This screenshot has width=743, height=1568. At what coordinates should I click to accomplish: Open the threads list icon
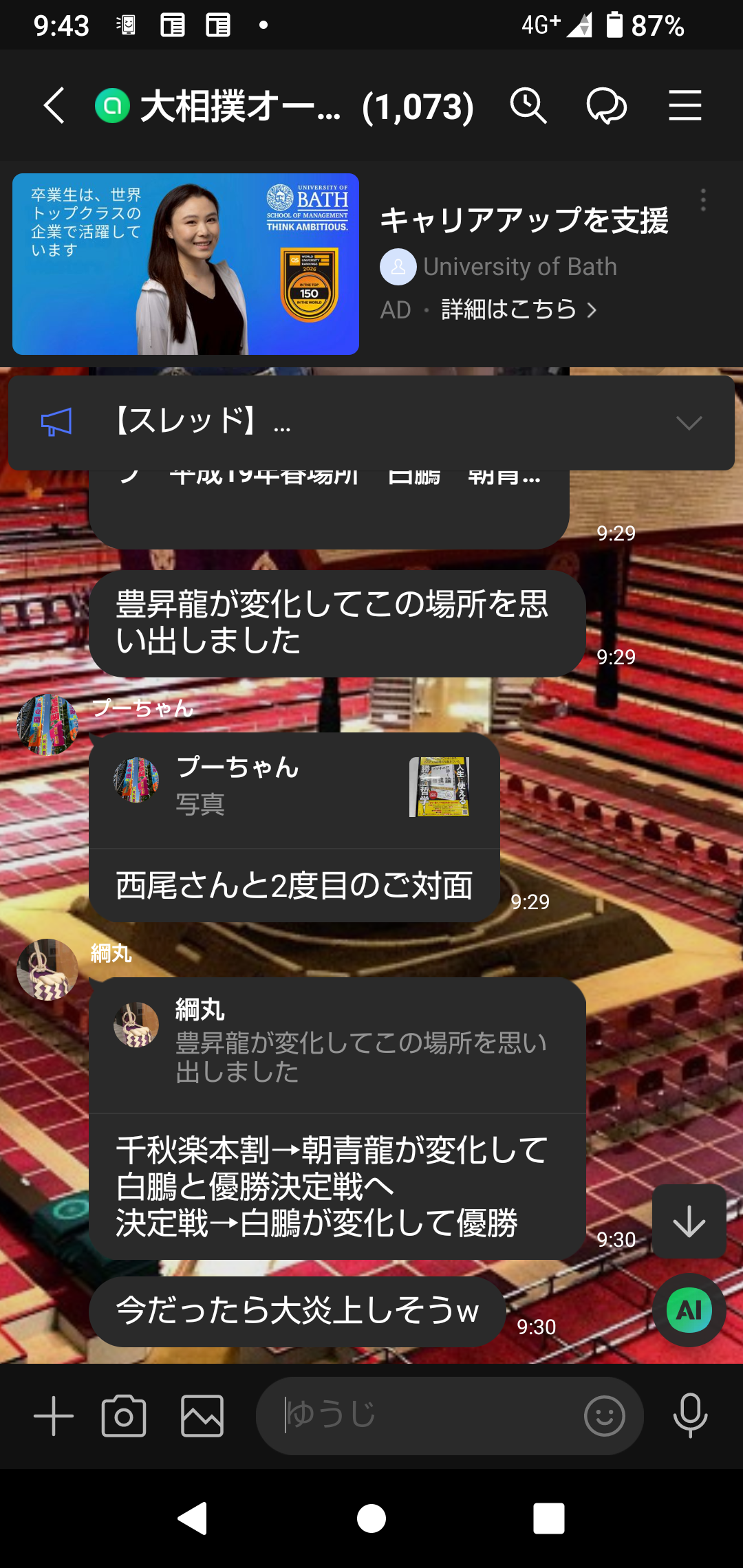606,106
